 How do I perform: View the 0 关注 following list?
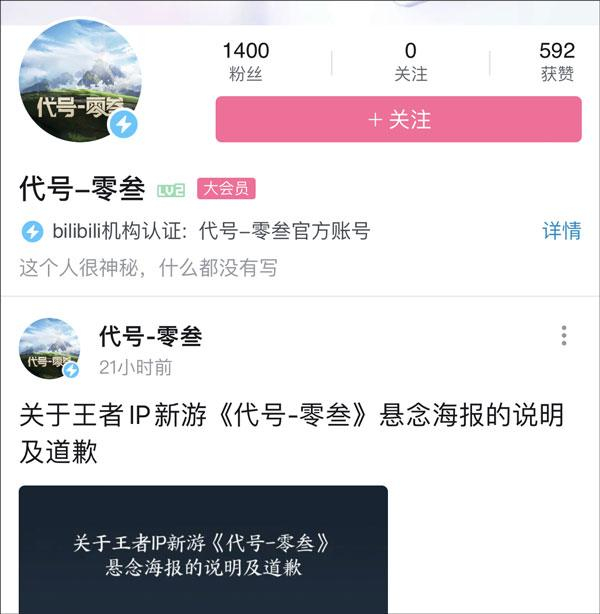(410, 60)
